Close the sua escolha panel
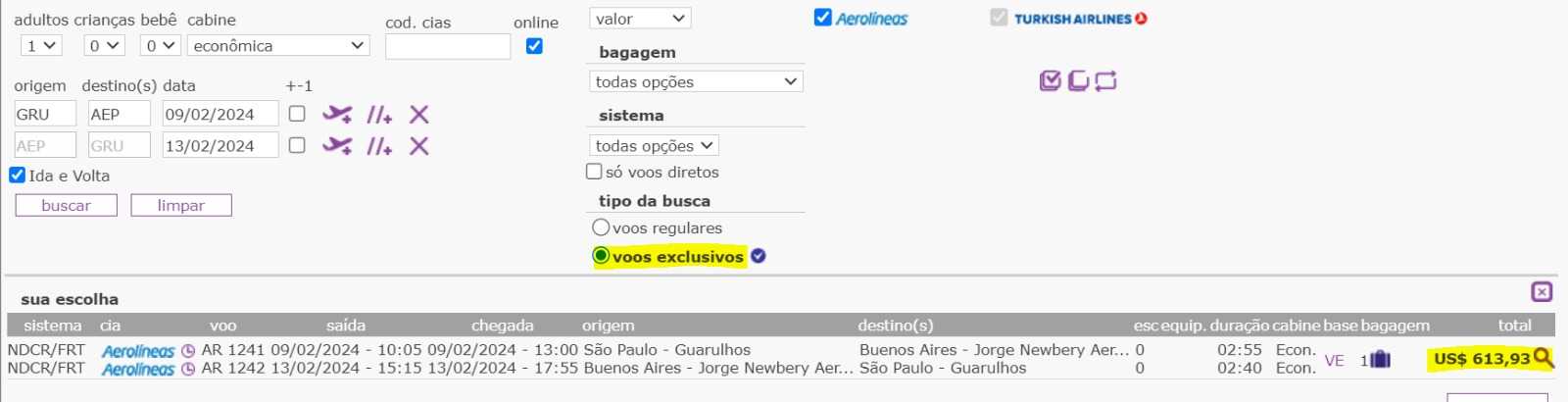This screenshot has width=1568, height=402. 1542,292
